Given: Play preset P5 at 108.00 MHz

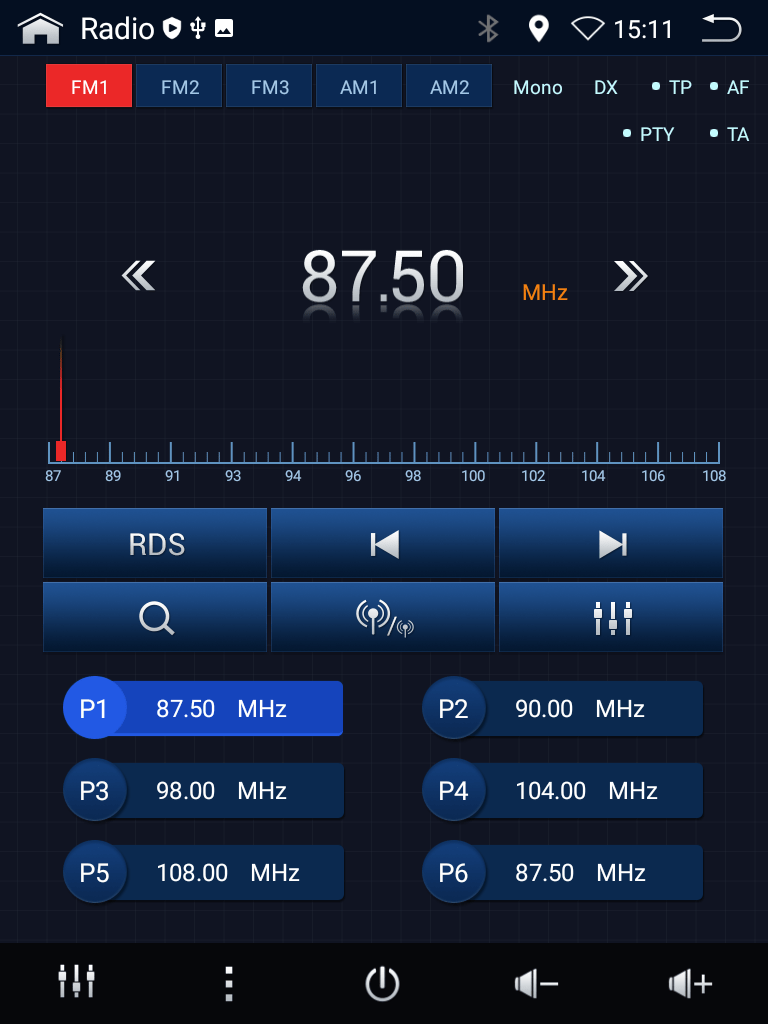Looking at the screenshot, I should (x=204, y=873).
